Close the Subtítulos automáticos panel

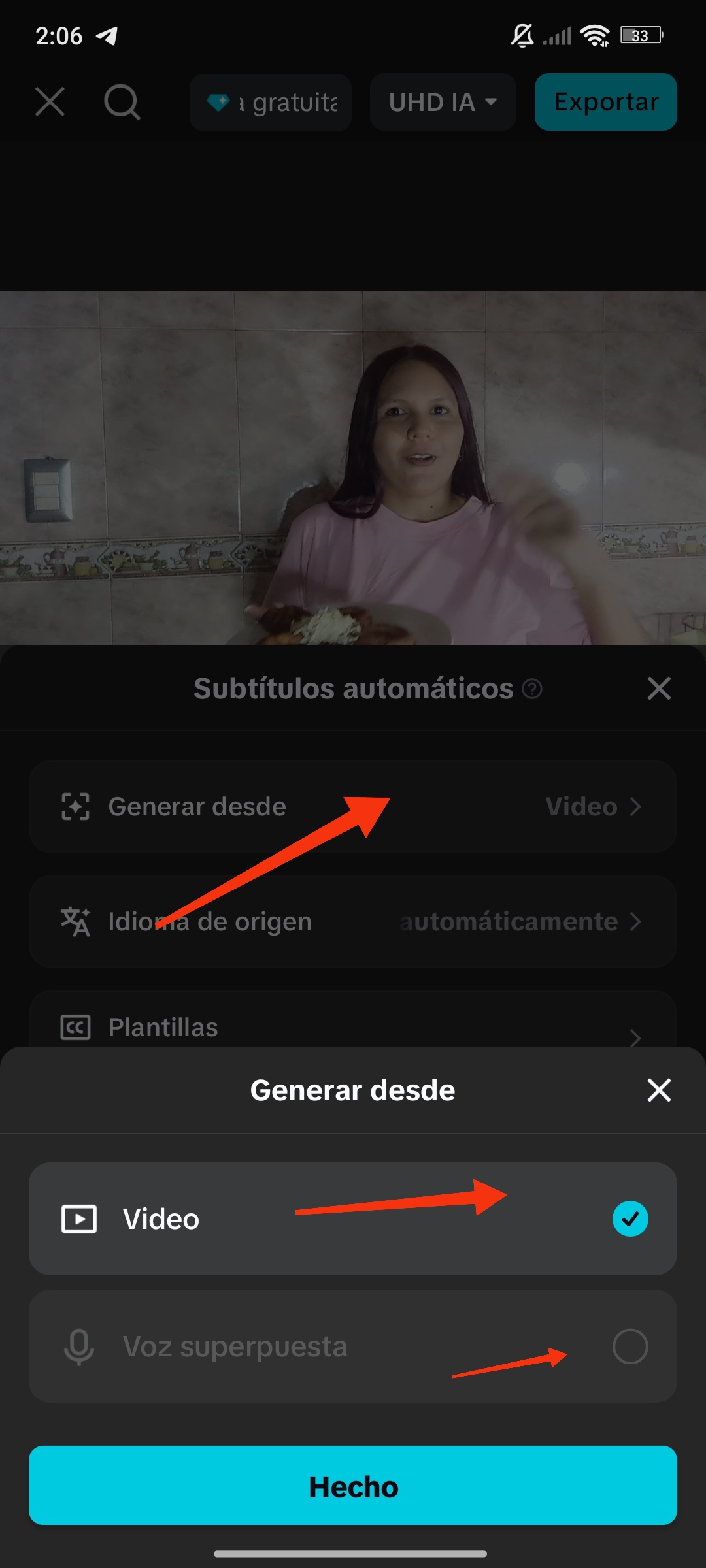[x=659, y=688]
